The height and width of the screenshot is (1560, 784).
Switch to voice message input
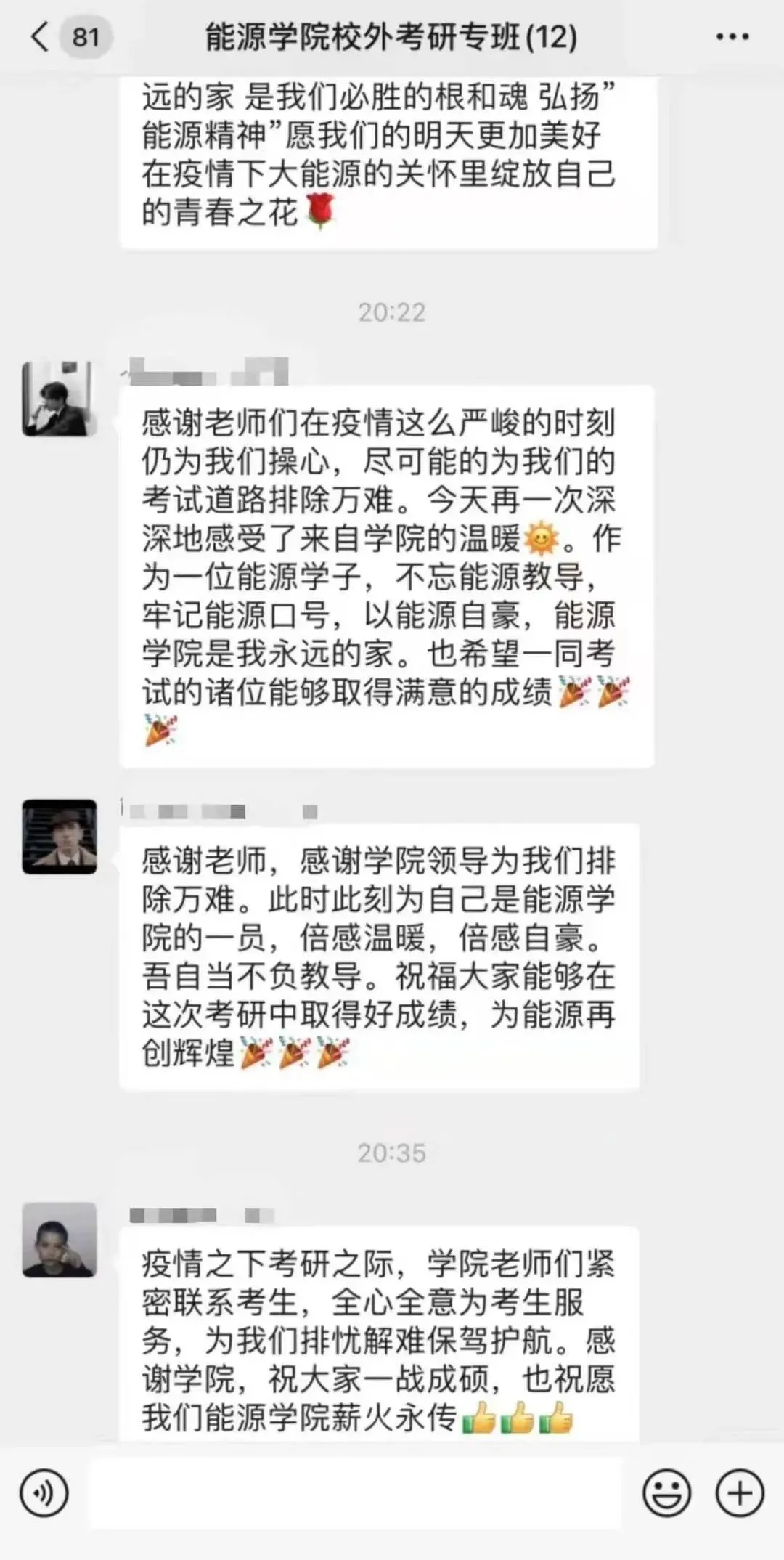(x=44, y=1494)
